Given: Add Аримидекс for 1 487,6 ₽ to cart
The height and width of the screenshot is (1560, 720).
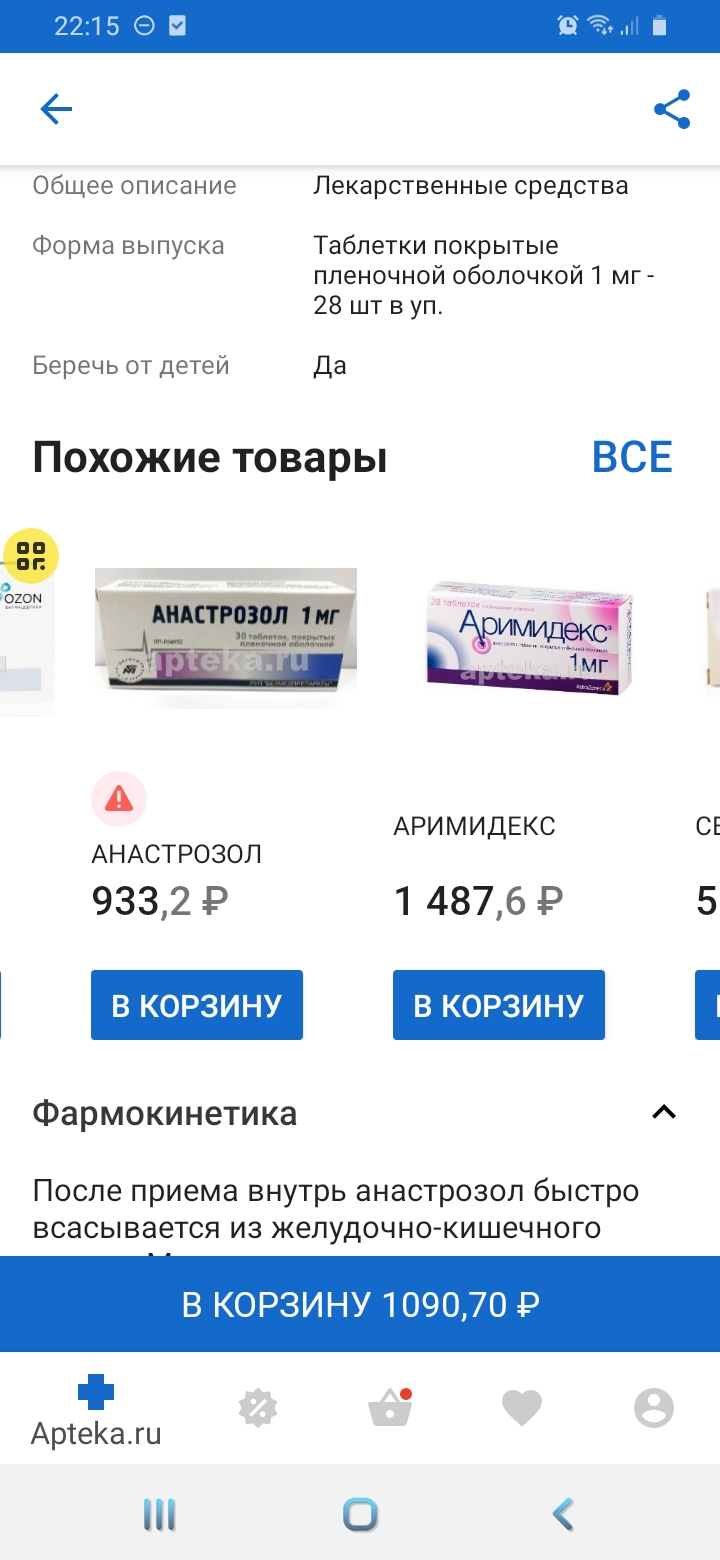Looking at the screenshot, I should (x=499, y=1005).
